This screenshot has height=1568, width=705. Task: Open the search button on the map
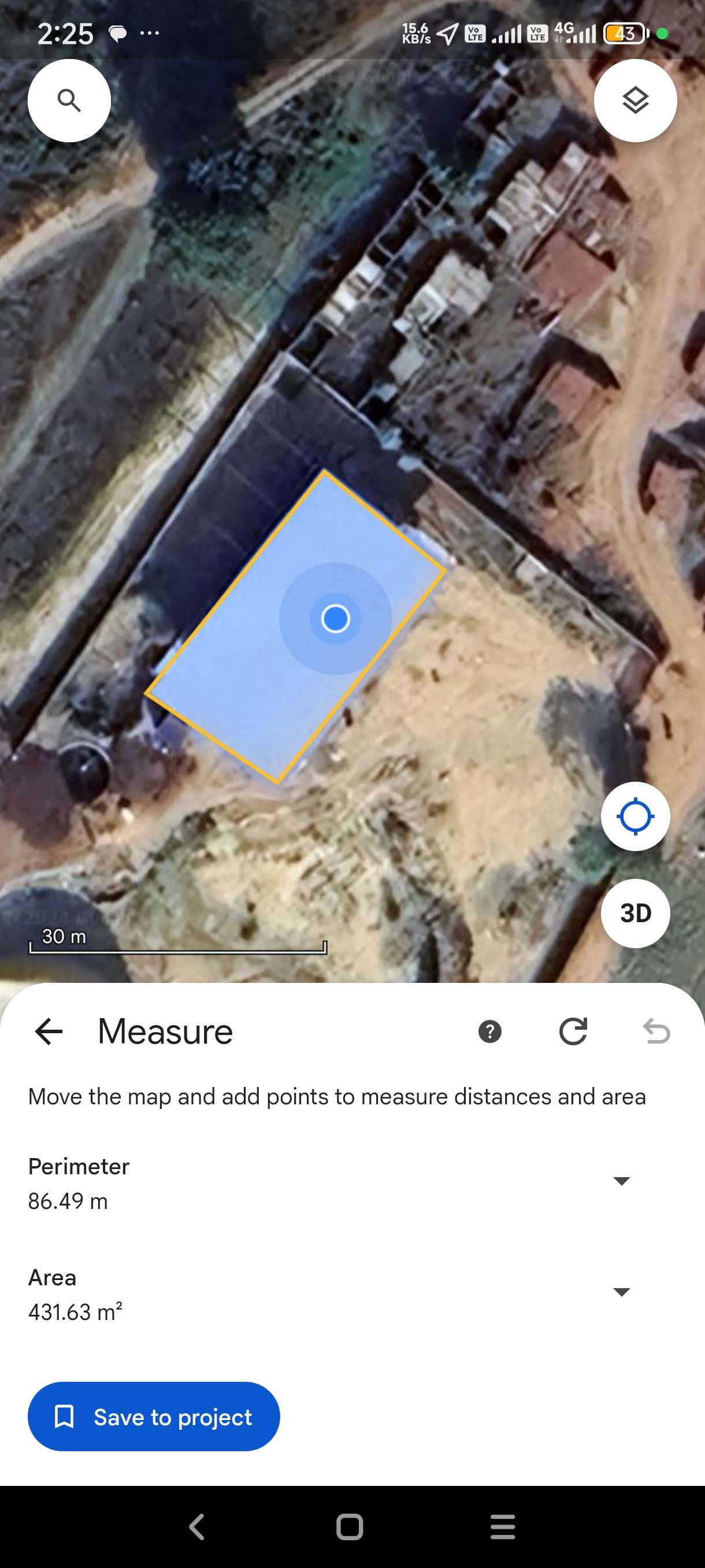point(69,101)
